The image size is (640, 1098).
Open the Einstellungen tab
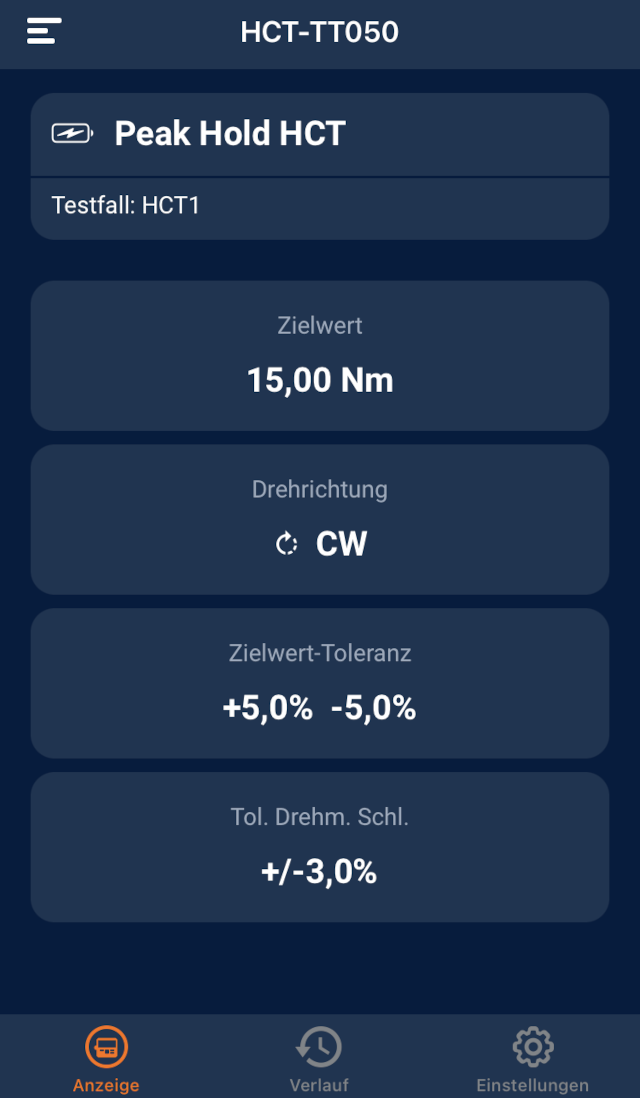pyautogui.click(x=533, y=1059)
